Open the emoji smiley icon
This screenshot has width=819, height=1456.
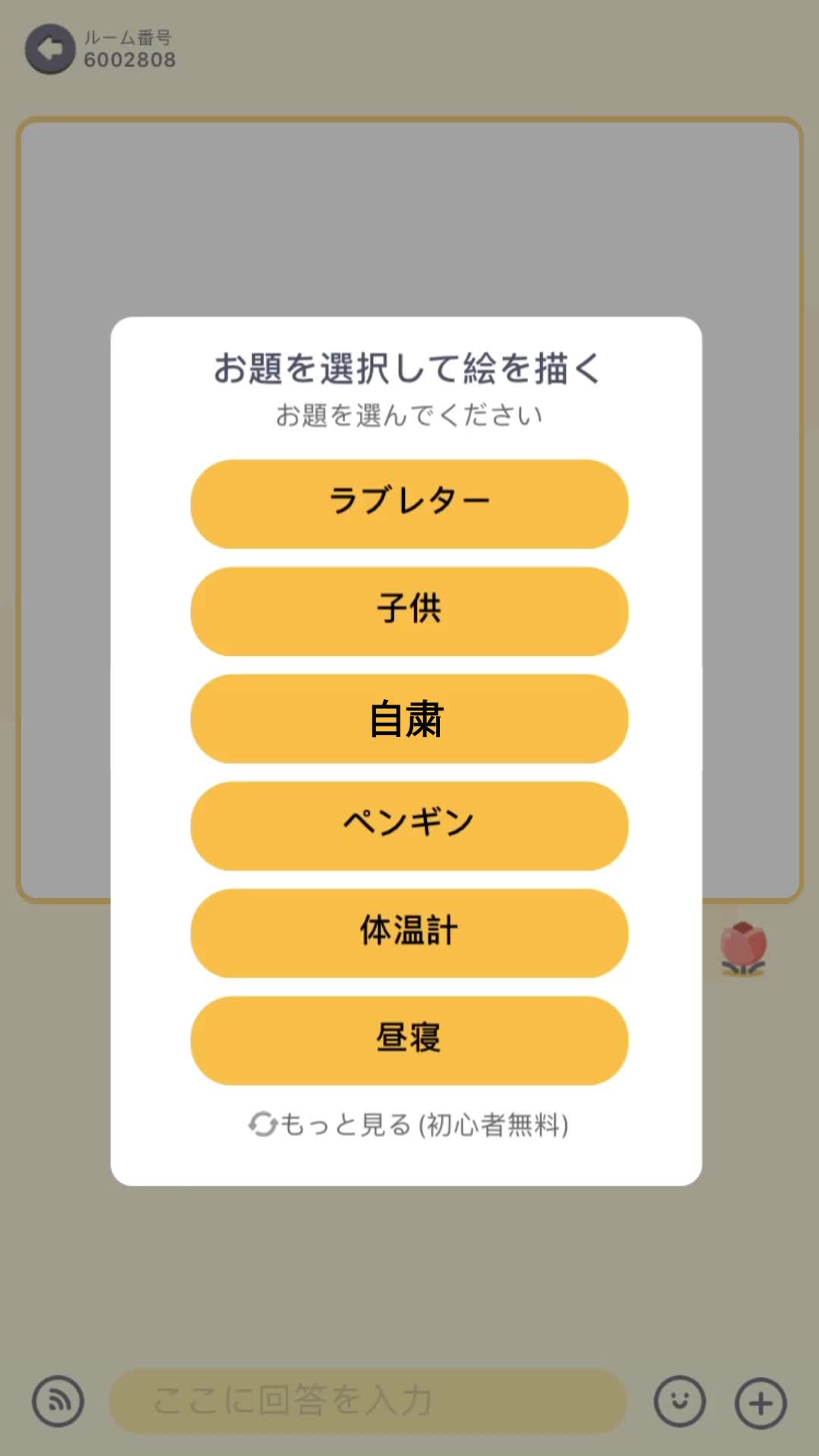[679, 1401]
